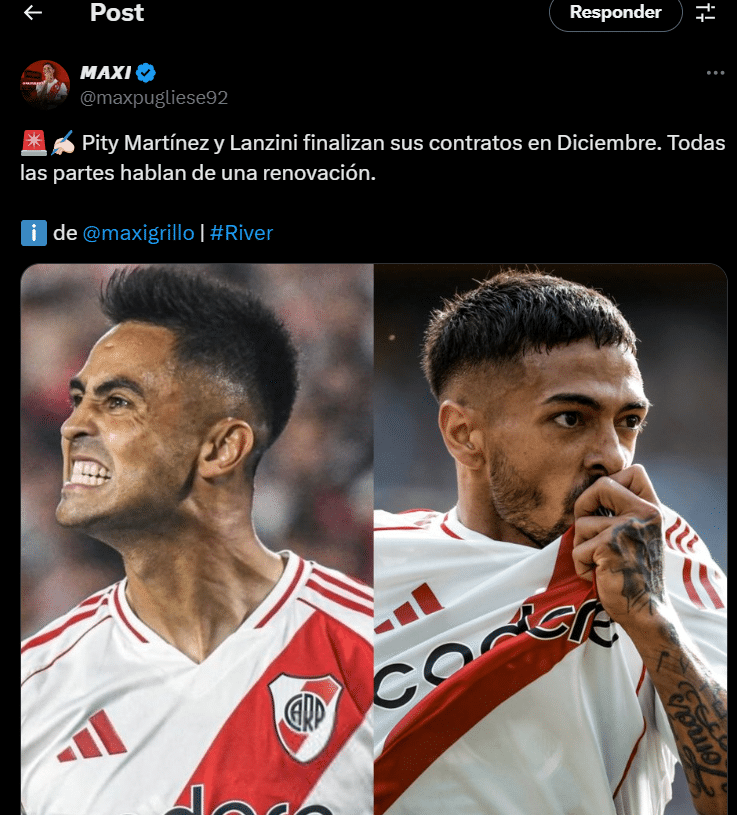Open the #River hashtag
This screenshot has height=815, width=737.
241,233
